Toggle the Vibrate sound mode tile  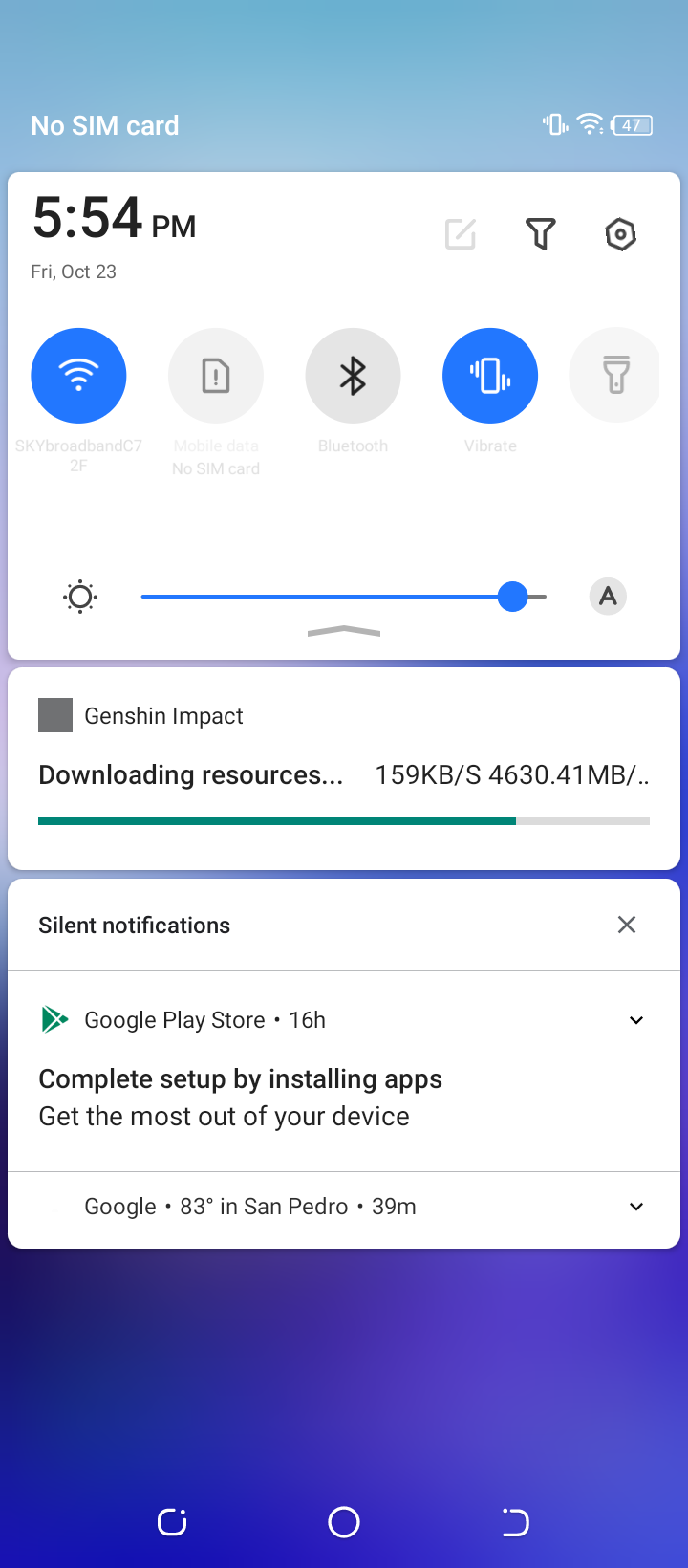(490, 376)
